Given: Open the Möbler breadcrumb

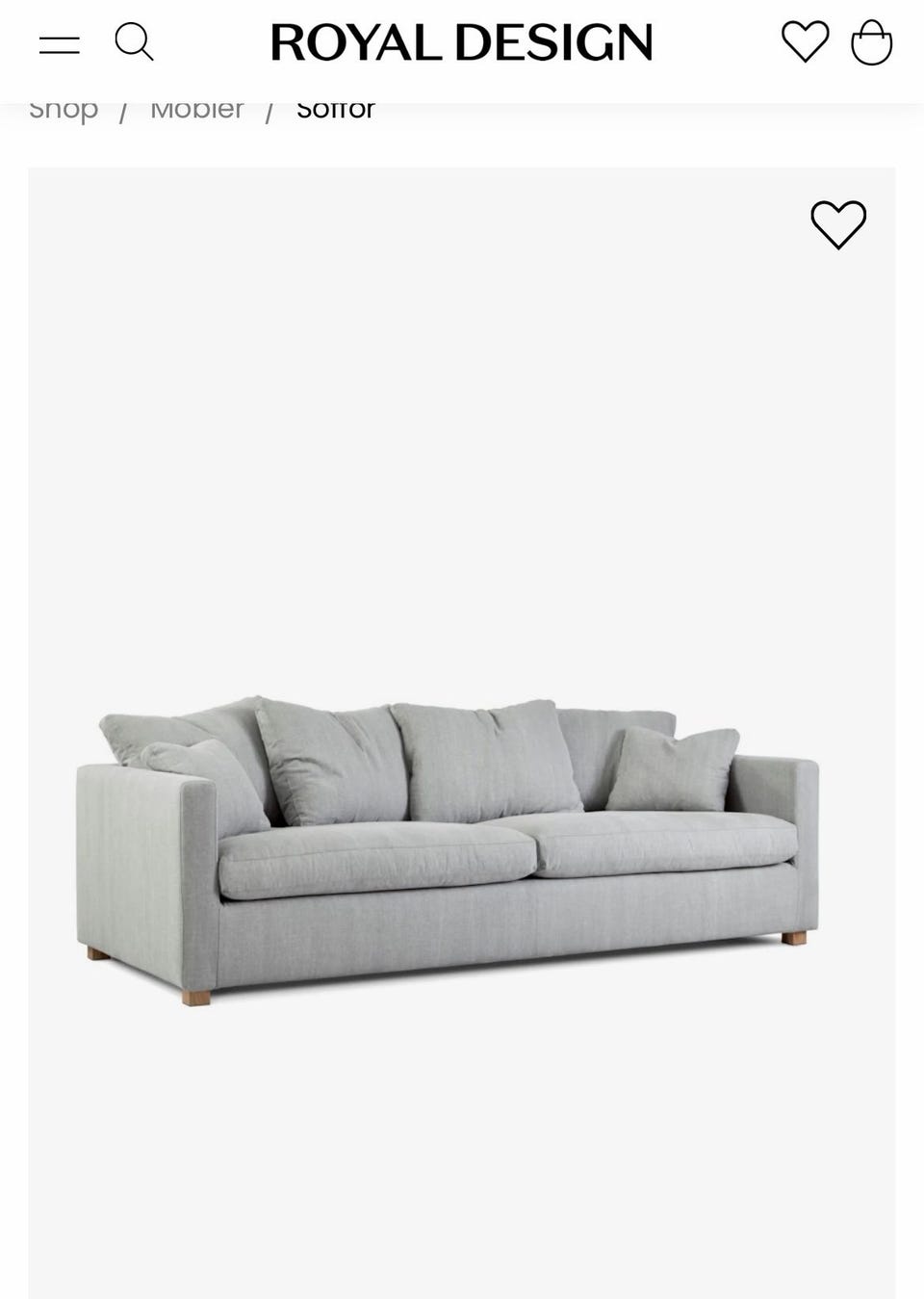Looking at the screenshot, I should pos(197,110).
